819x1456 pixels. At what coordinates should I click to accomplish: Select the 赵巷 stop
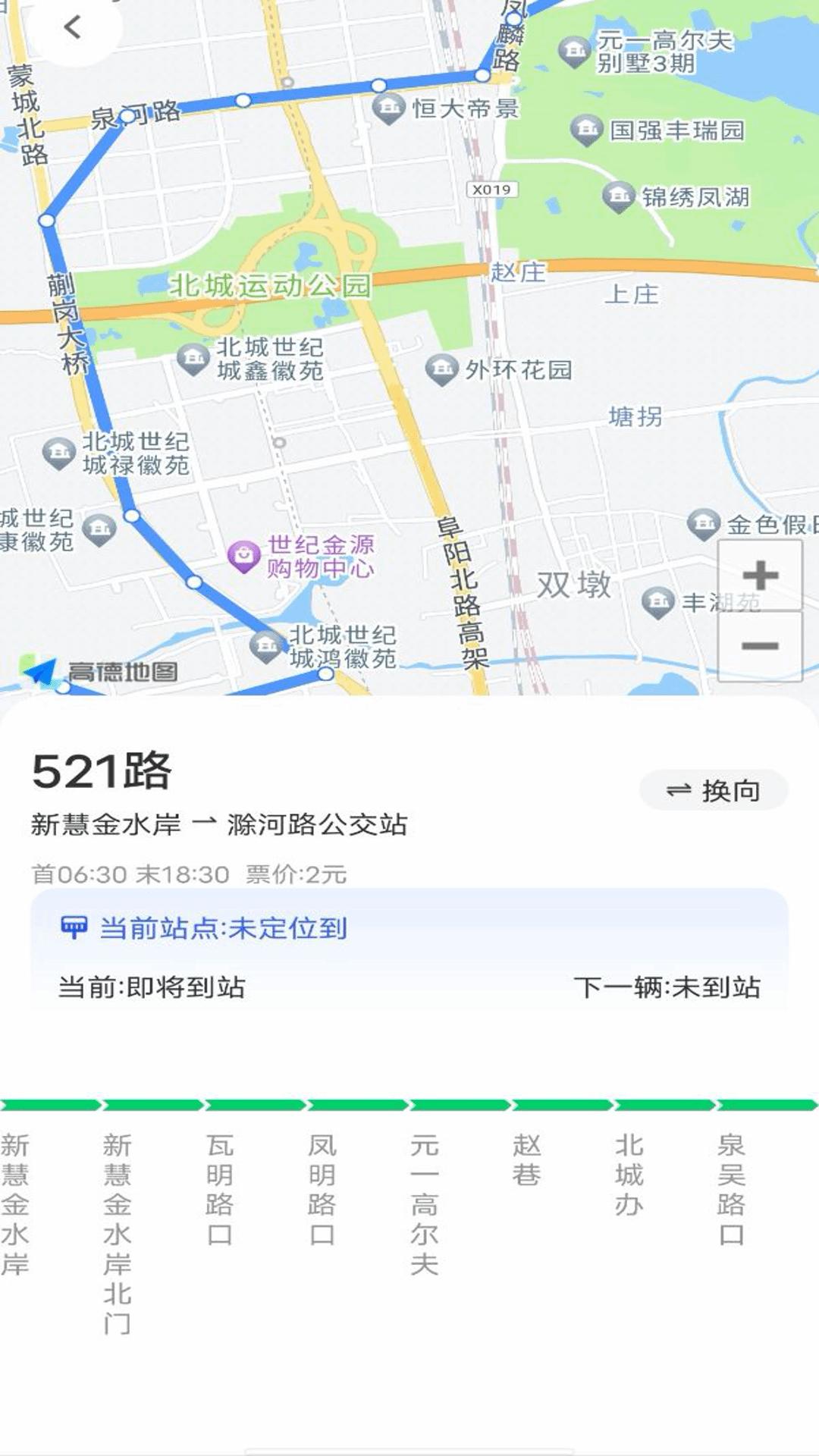click(x=527, y=1159)
